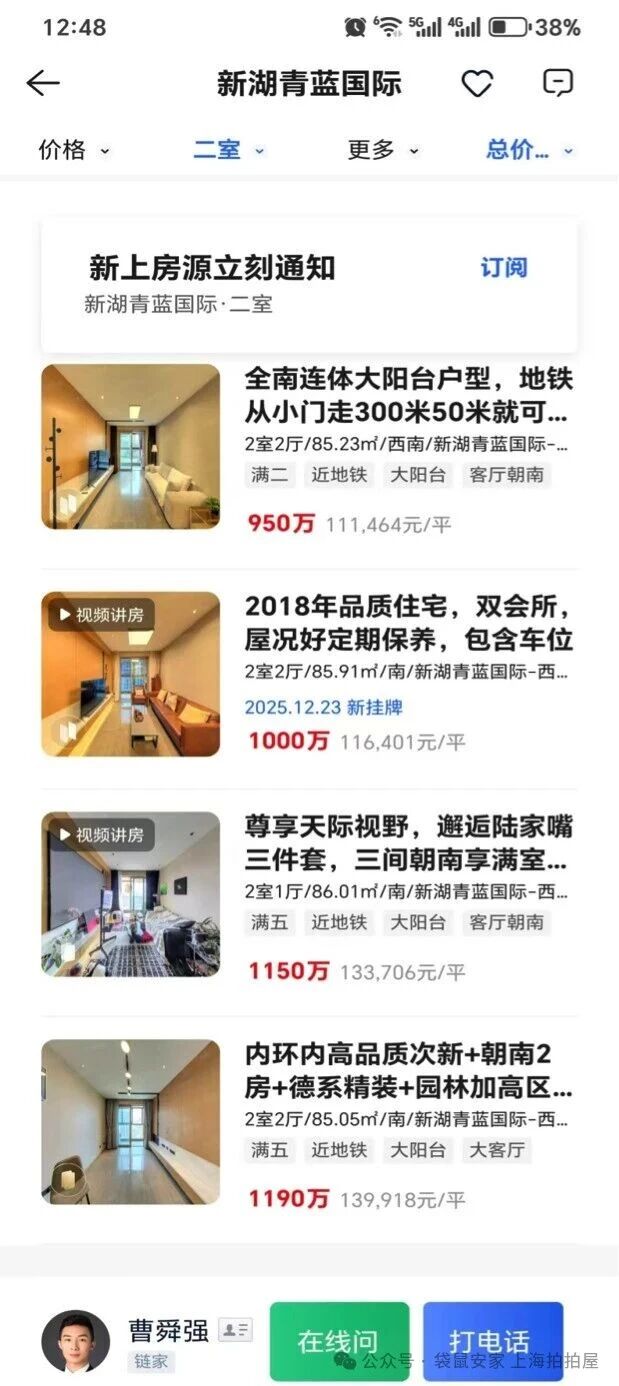The image size is (619, 1386).
Task: Expand the 二室 room filter dropdown
Action: [228, 150]
